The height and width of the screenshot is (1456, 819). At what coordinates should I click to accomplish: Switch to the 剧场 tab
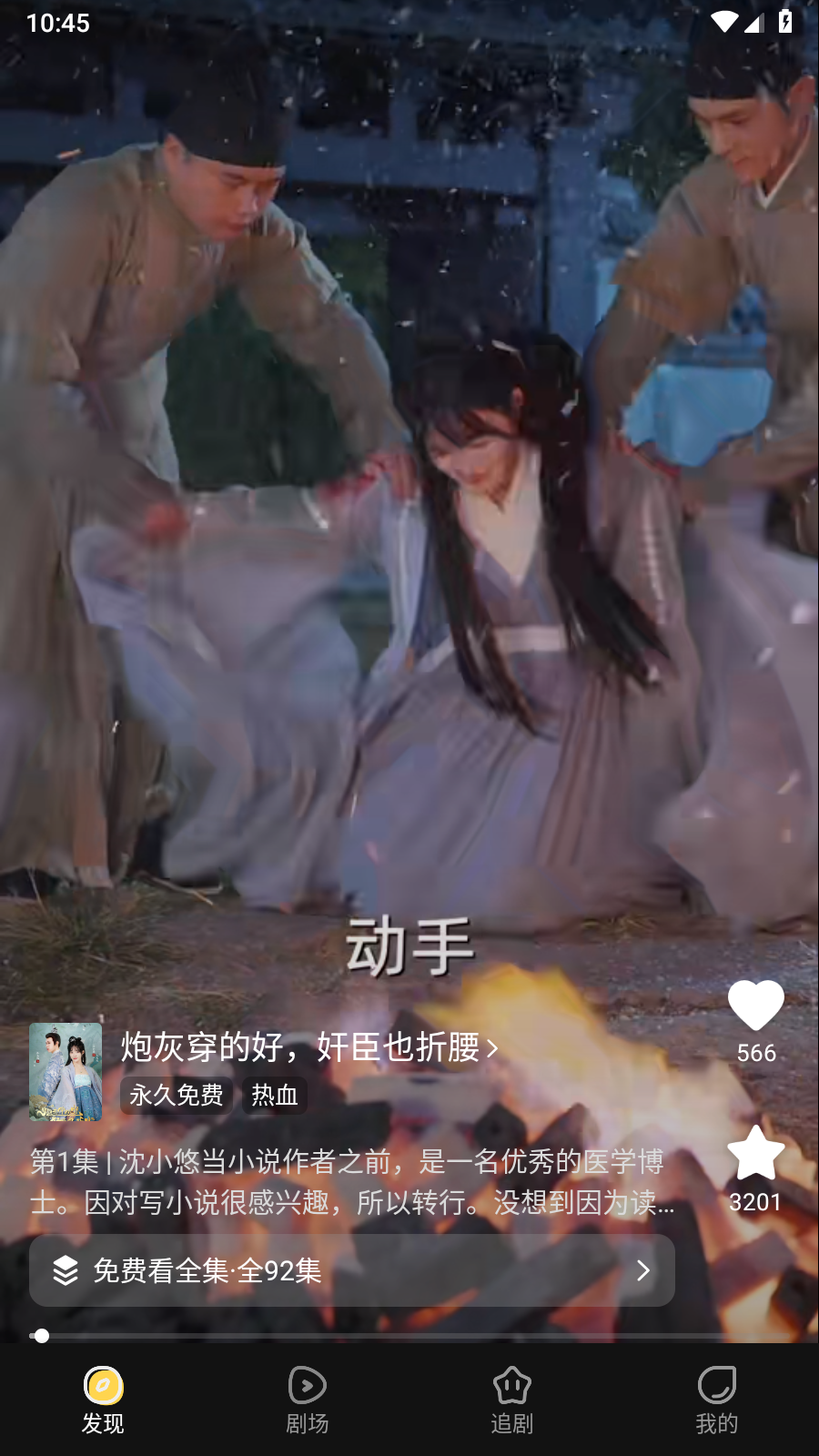308,1400
